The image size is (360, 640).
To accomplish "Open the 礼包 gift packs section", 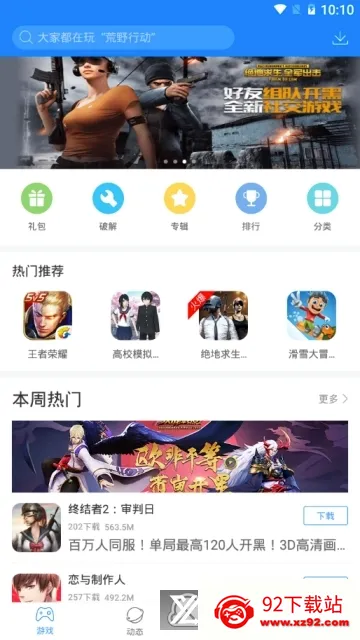I will click(x=37, y=207).
